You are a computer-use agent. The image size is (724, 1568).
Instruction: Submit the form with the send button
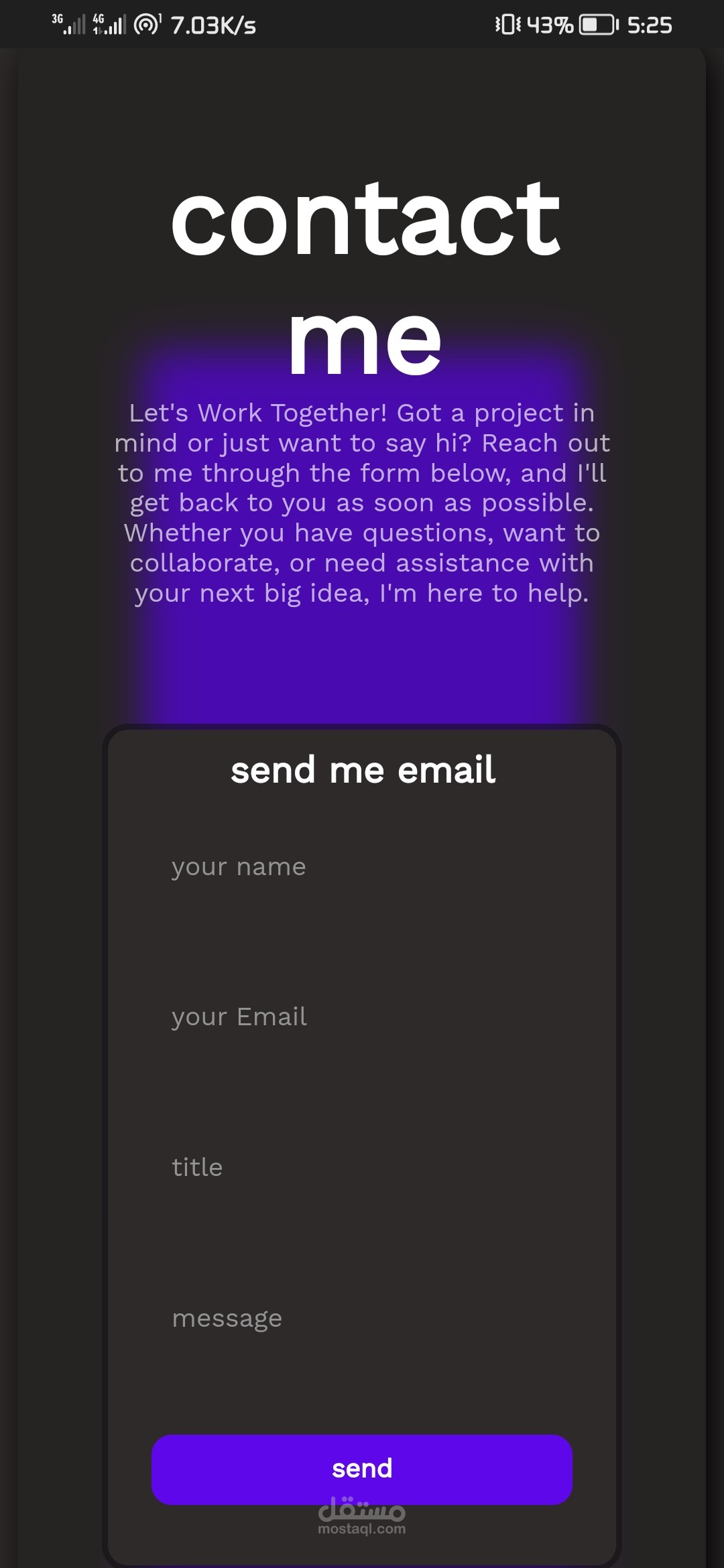coord(362,1469)
